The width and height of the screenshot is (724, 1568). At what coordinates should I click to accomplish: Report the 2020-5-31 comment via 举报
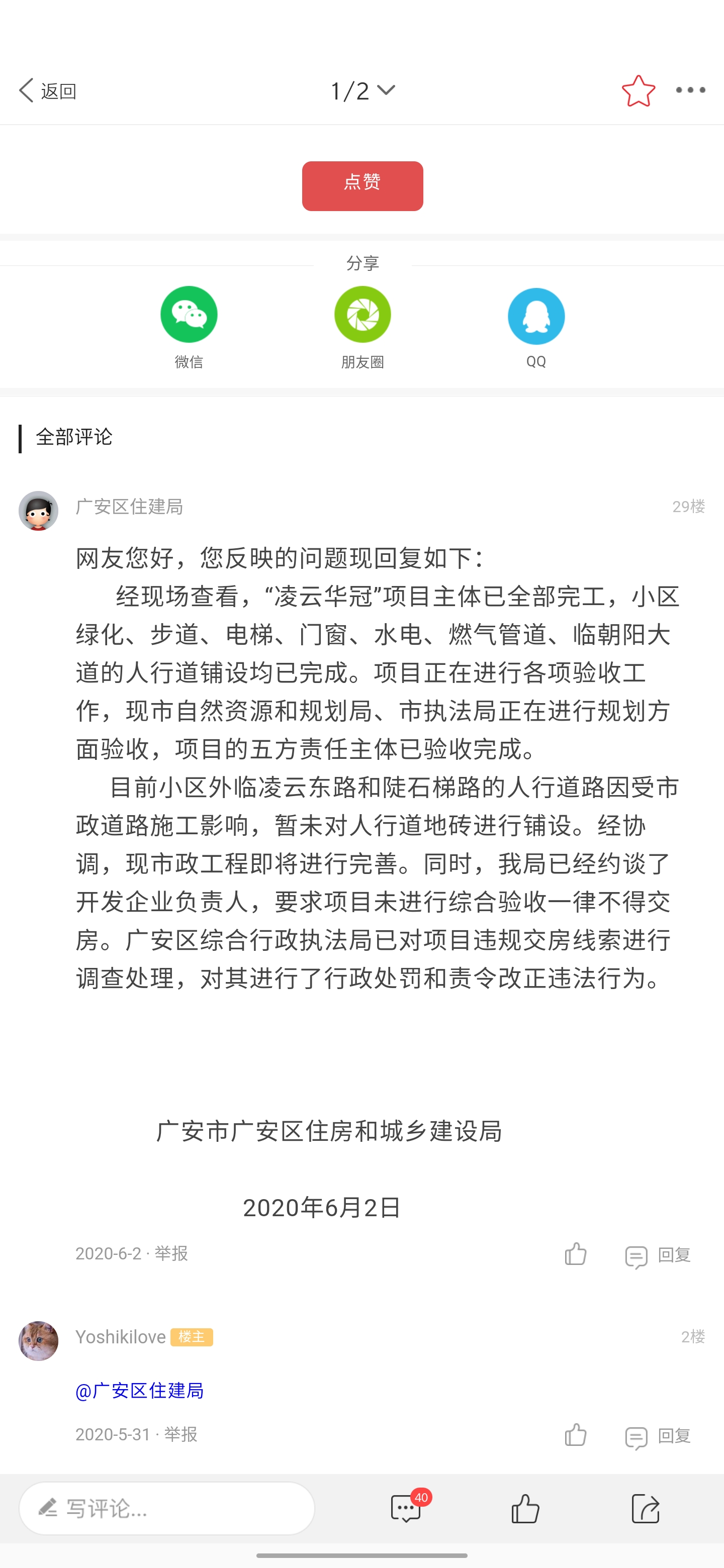point(181,1434)
